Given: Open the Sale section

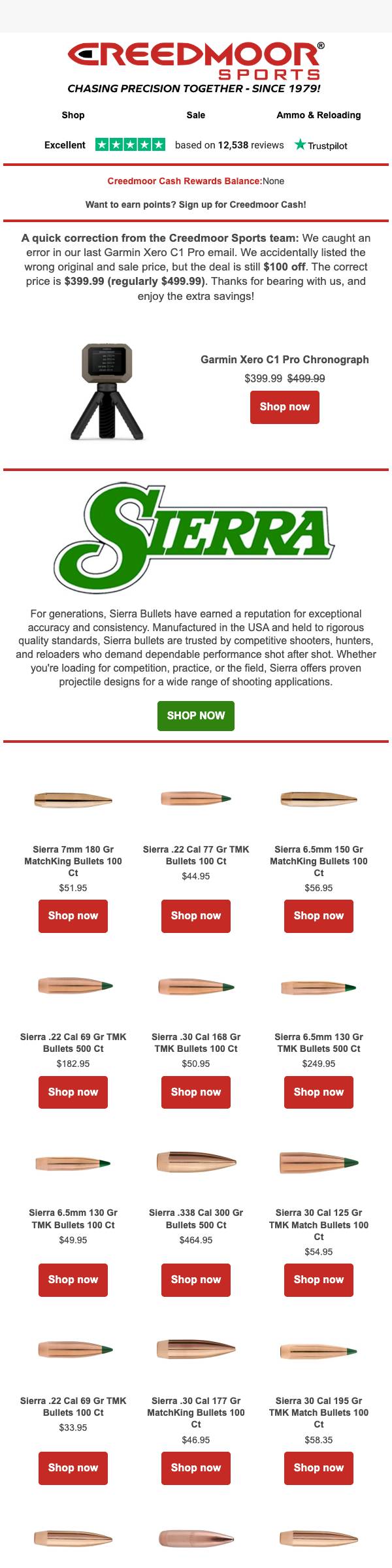Looking at the screenshot, I should (x=196, y=115).
